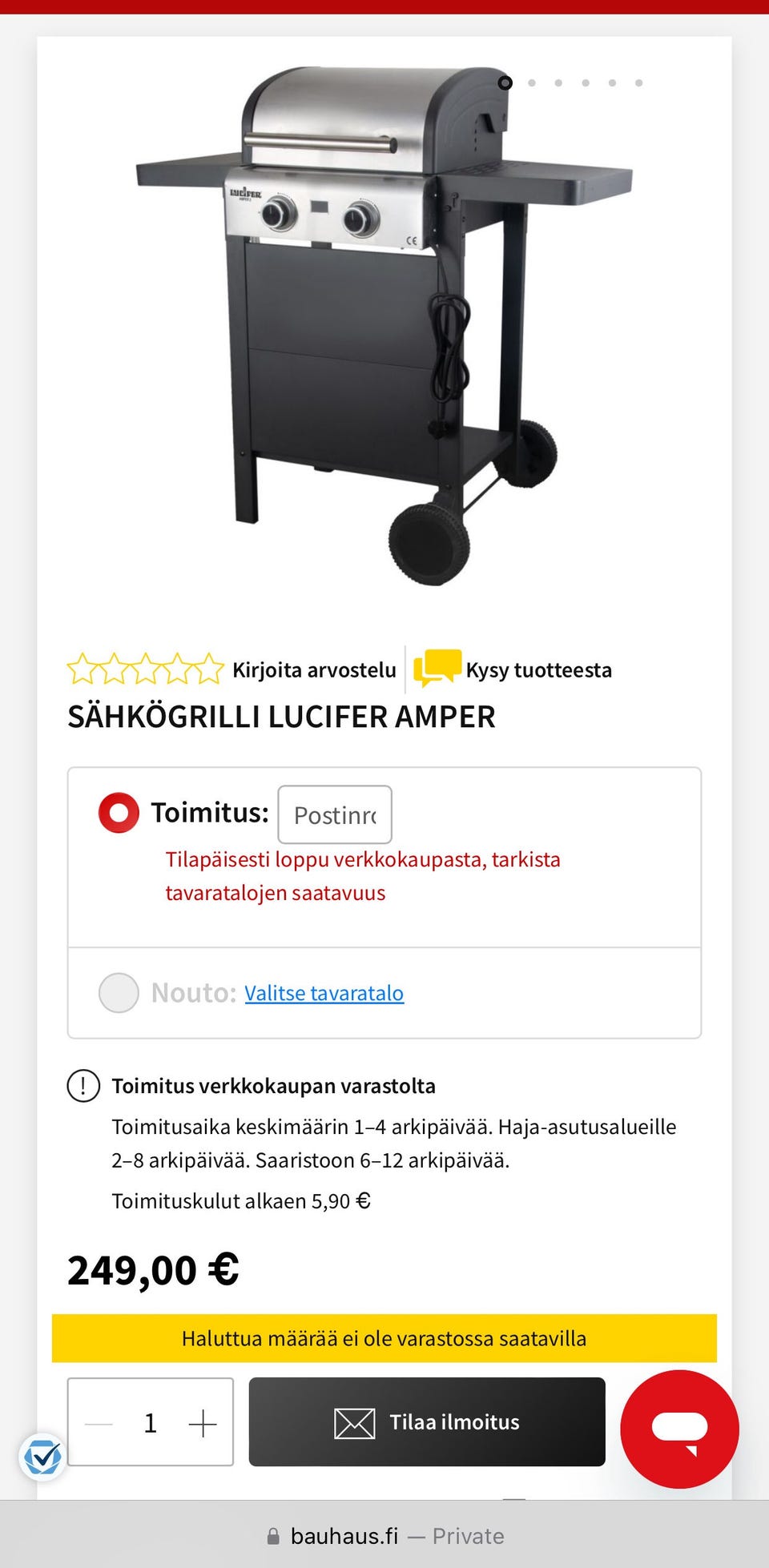Select the Nouto pickup radio button

tap(118, 992)
